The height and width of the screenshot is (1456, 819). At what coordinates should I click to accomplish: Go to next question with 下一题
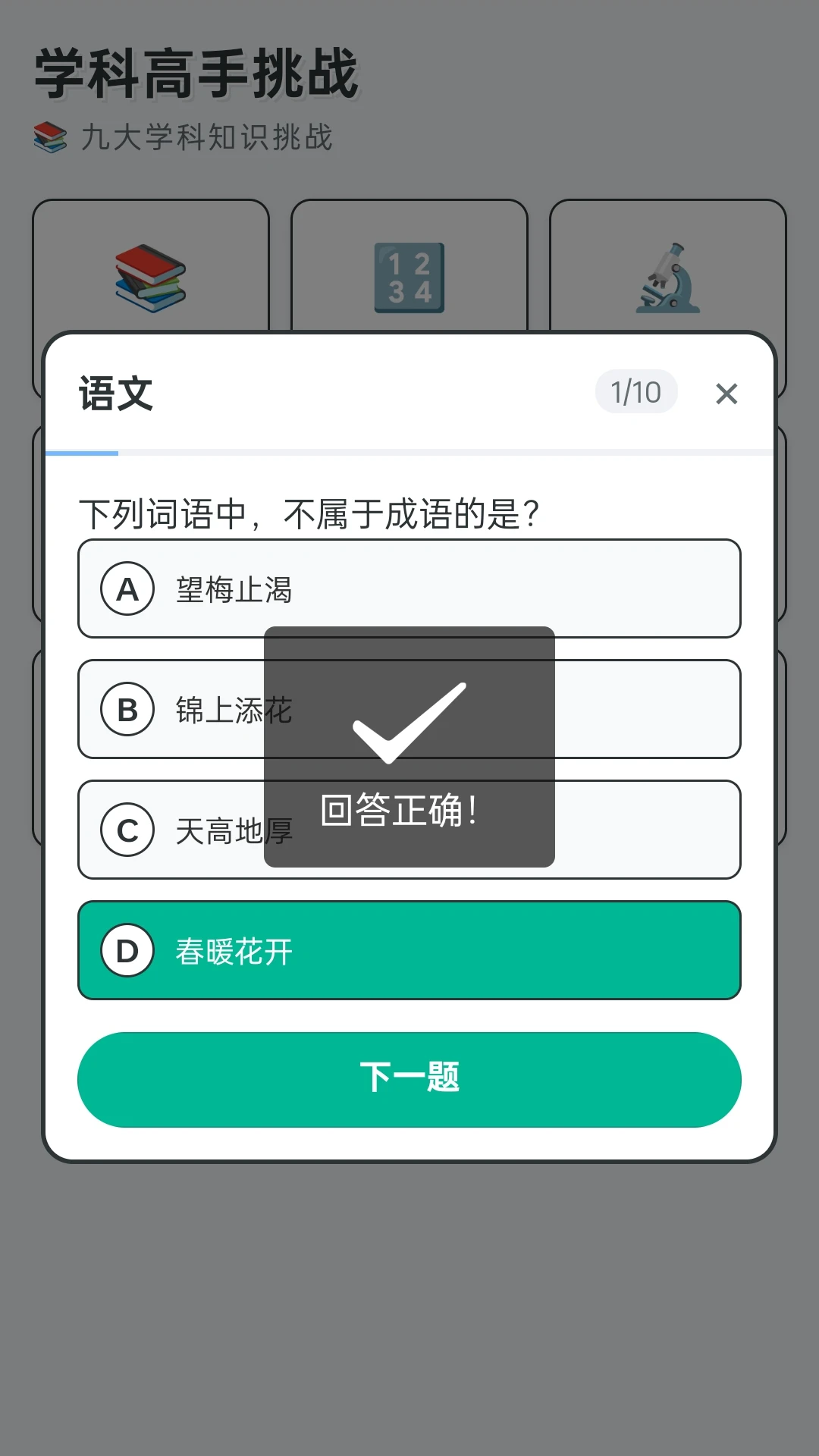[x=409, y=1079]
